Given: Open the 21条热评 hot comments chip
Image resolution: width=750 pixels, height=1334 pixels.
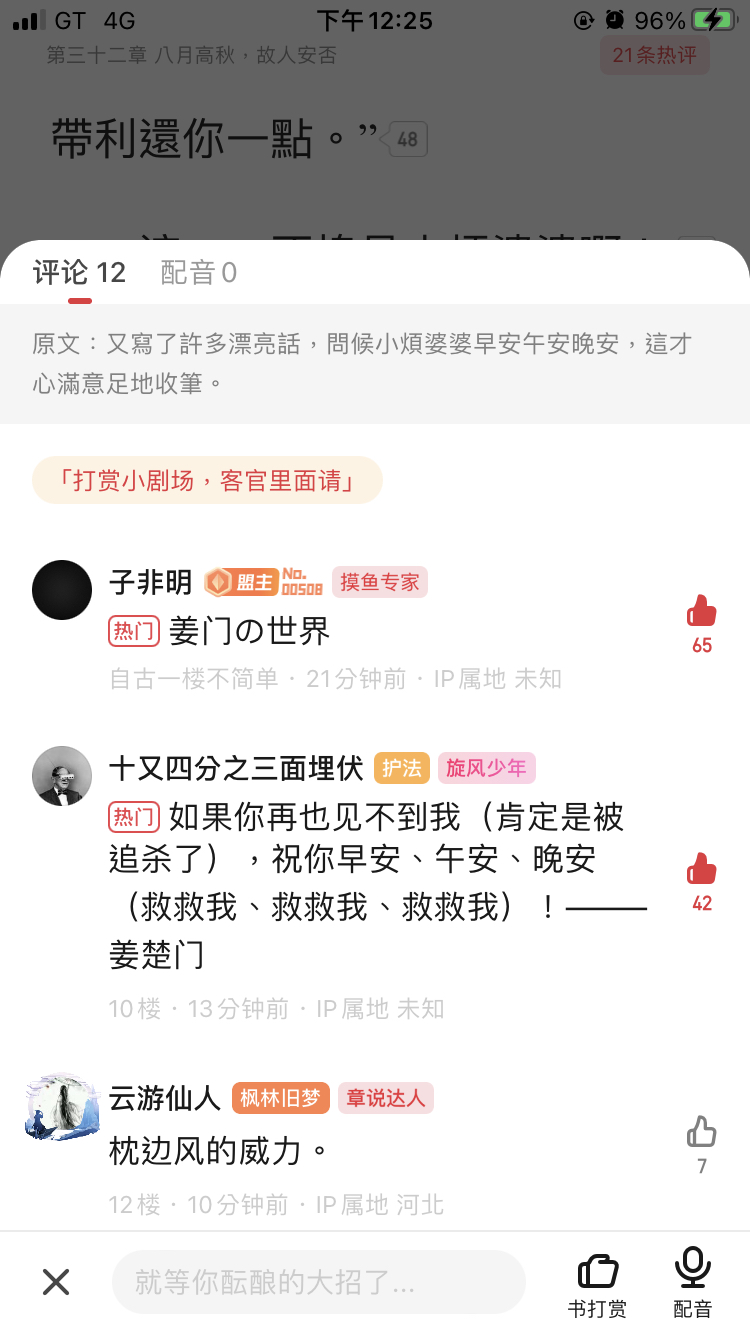Looking at the screenshot, I should 654,54.
